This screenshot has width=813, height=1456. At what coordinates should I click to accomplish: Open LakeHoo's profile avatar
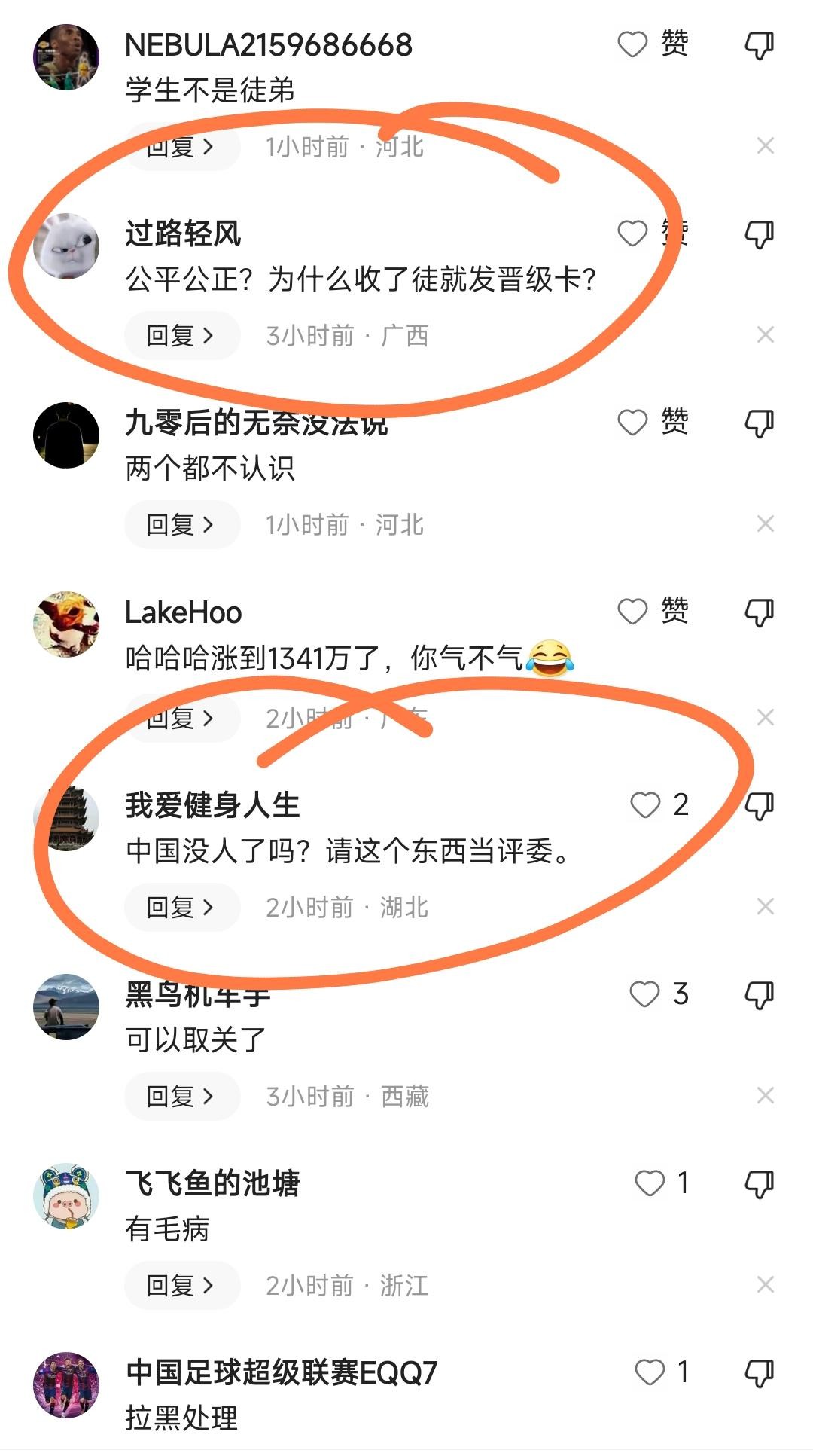(x=66, y=624)
